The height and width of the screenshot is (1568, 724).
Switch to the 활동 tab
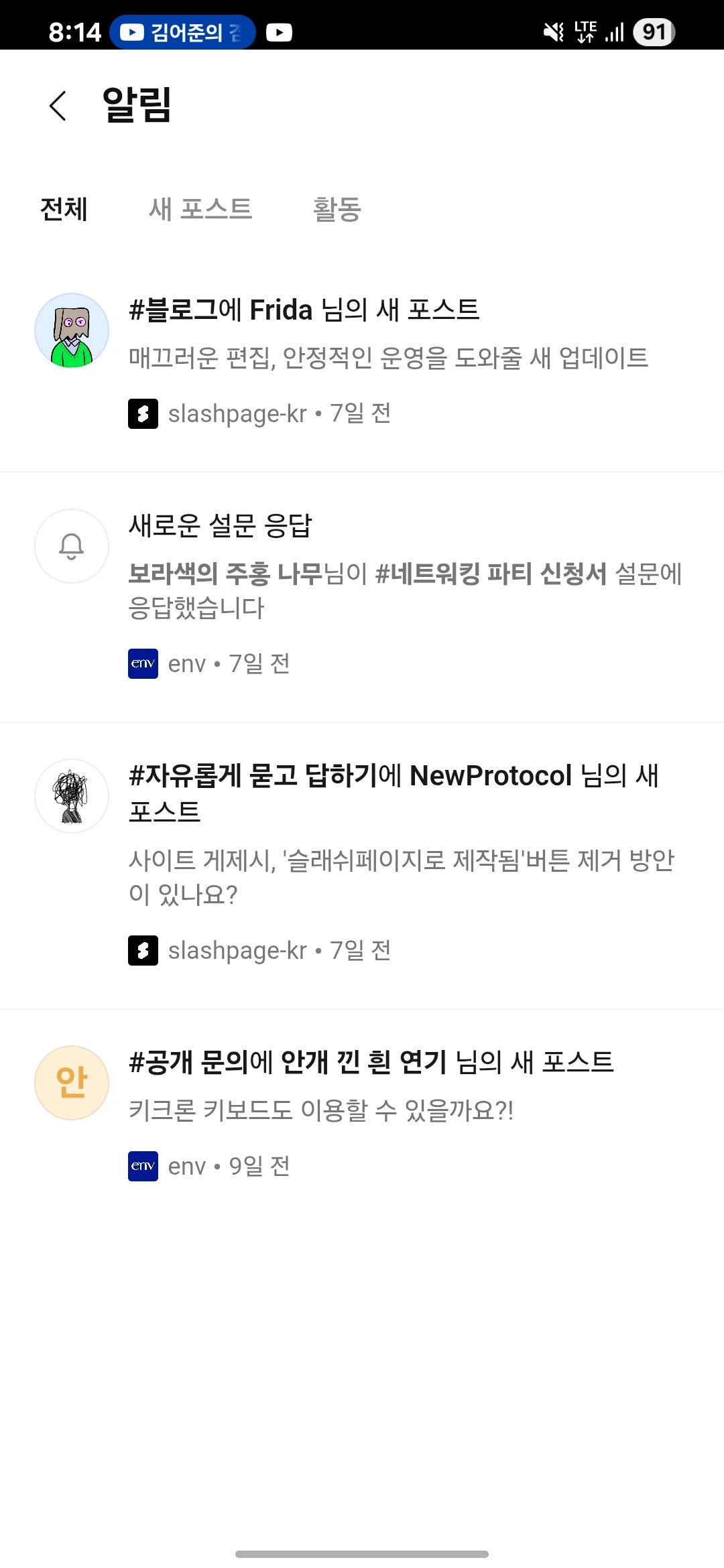pyautogui.click(x=337, y=209)
